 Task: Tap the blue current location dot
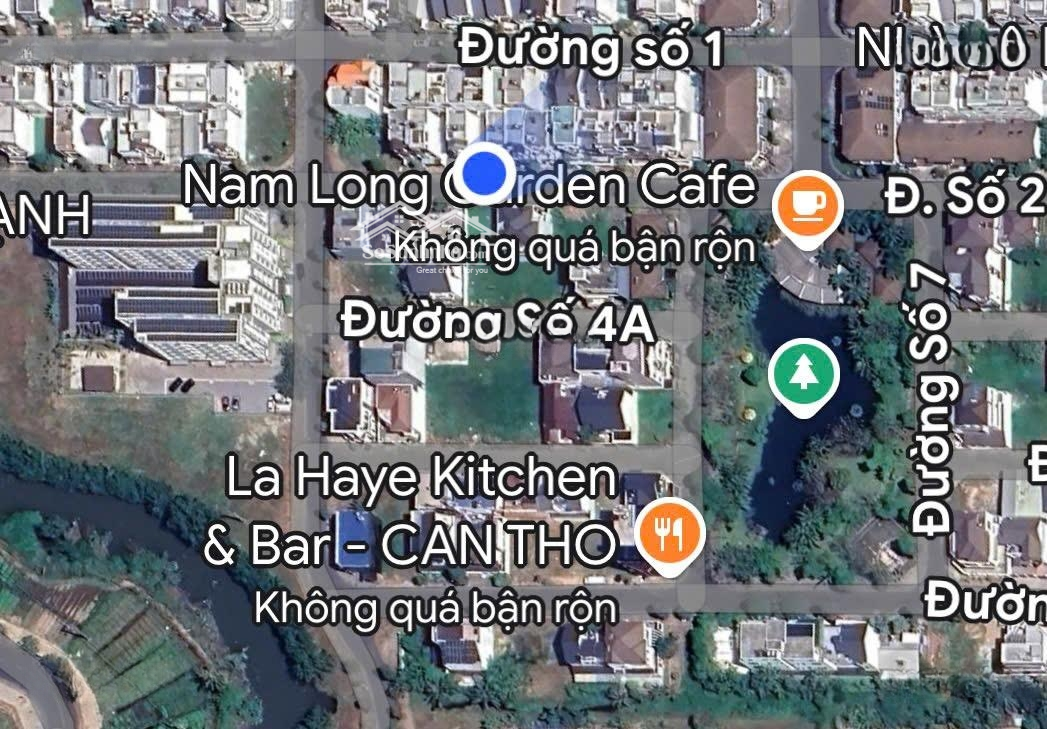[x=485, y=173]
